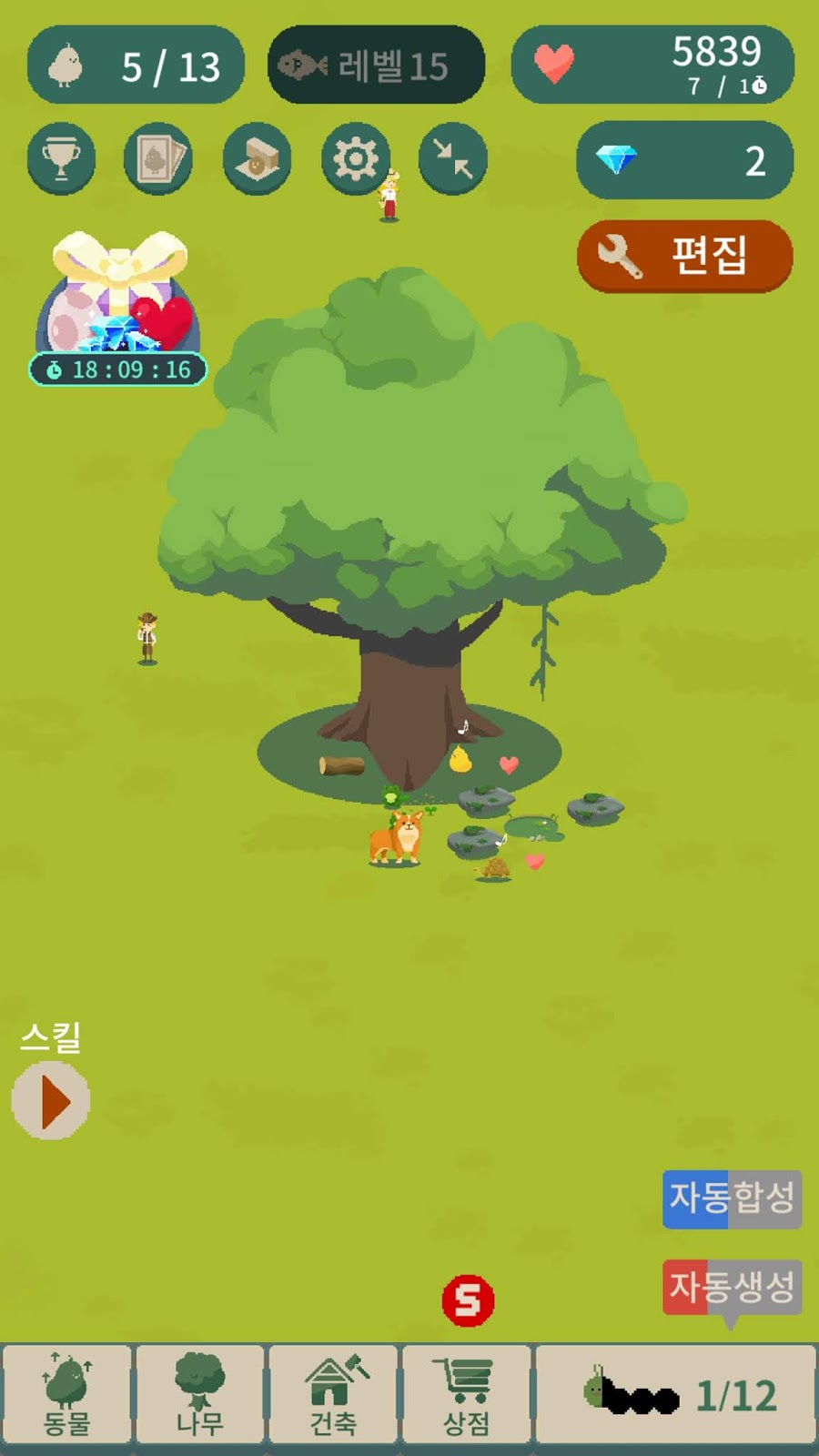Screen dimensions: 819x1456
Task: Tap the red S coin badge
Action: coord(468,1300)
